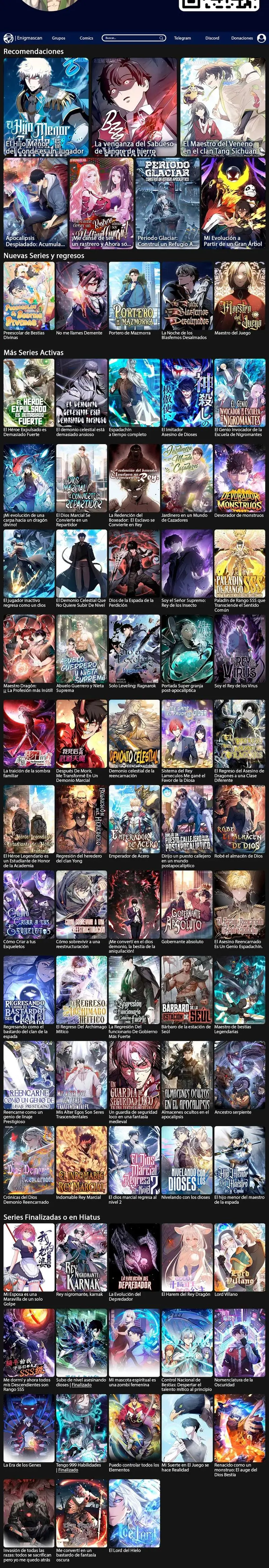Open La venganza del Sabueso de sangre
This screenshot has width=269, height=1568.
pos(134,106)
